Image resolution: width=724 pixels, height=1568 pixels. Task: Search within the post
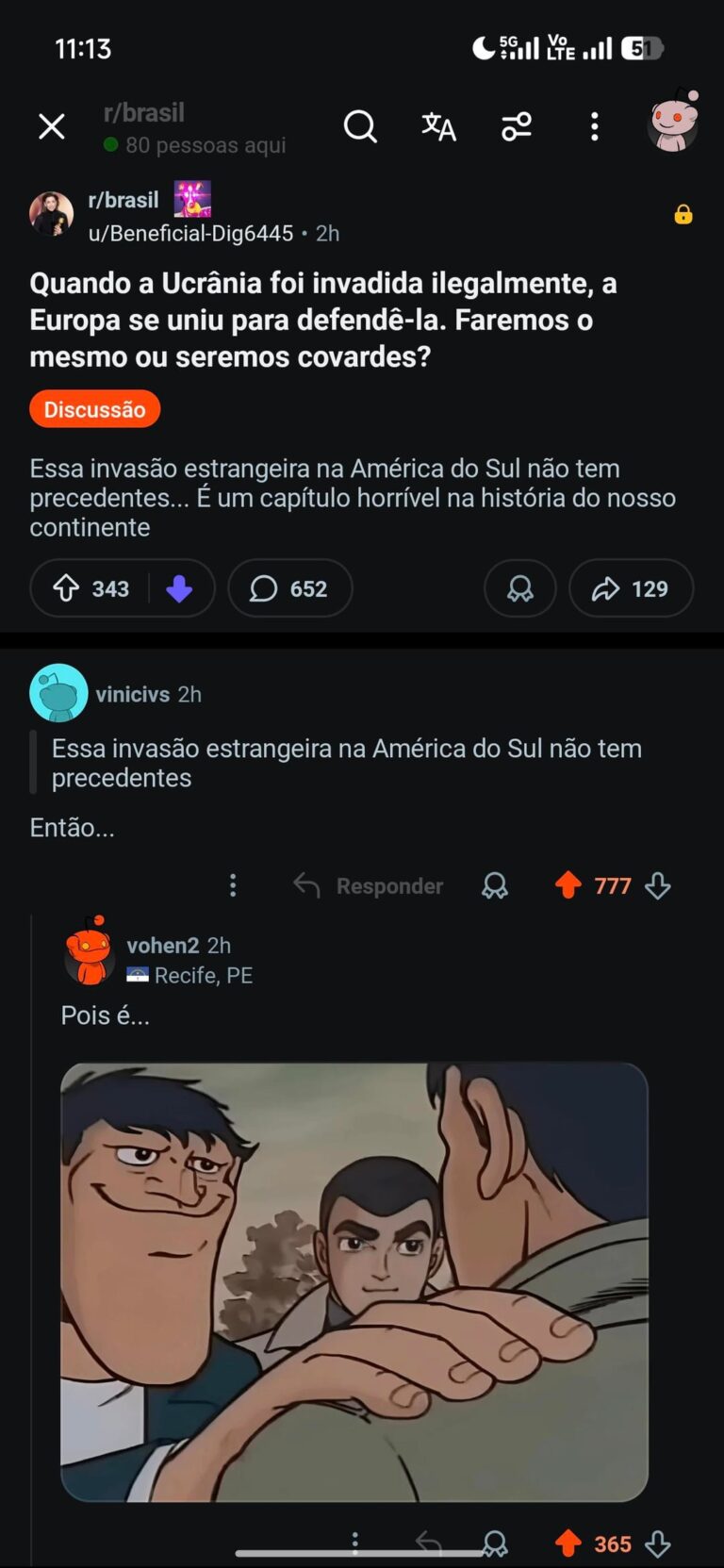pyautogui.click(x=359, y=126)
